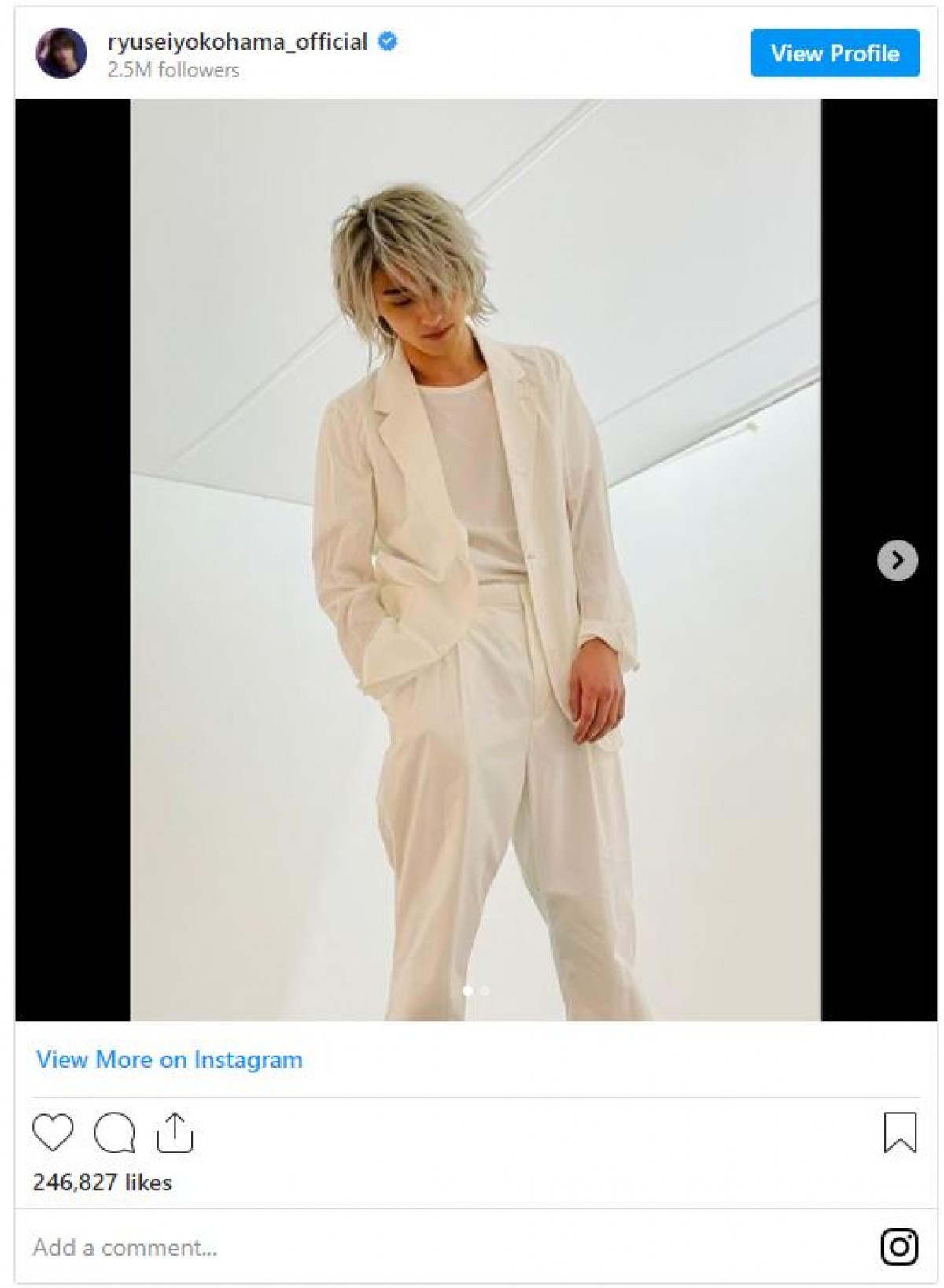944x1288 pixels.
Task: Open ryuseiyokohama_official username link
Action: click(x=238, y=42)
